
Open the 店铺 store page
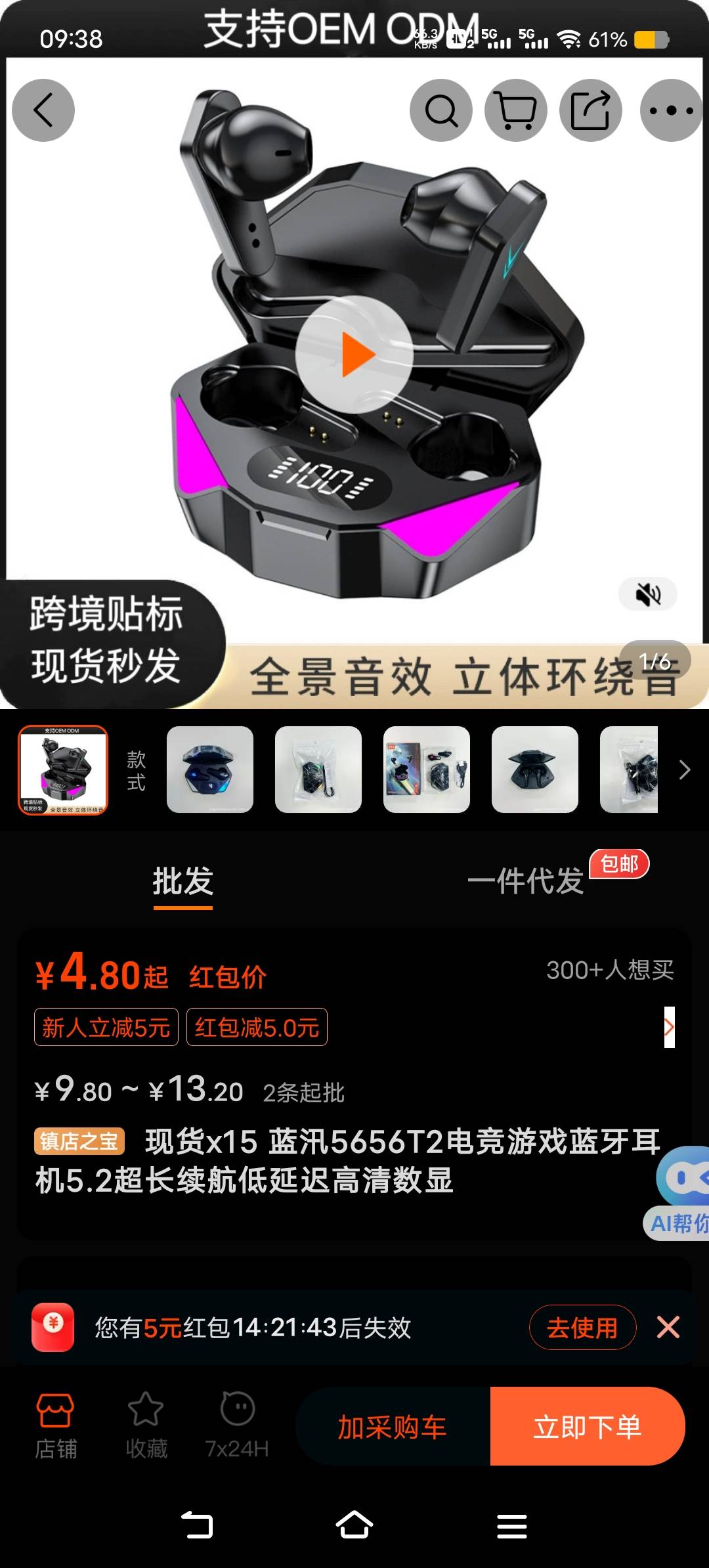[56, 1426]
